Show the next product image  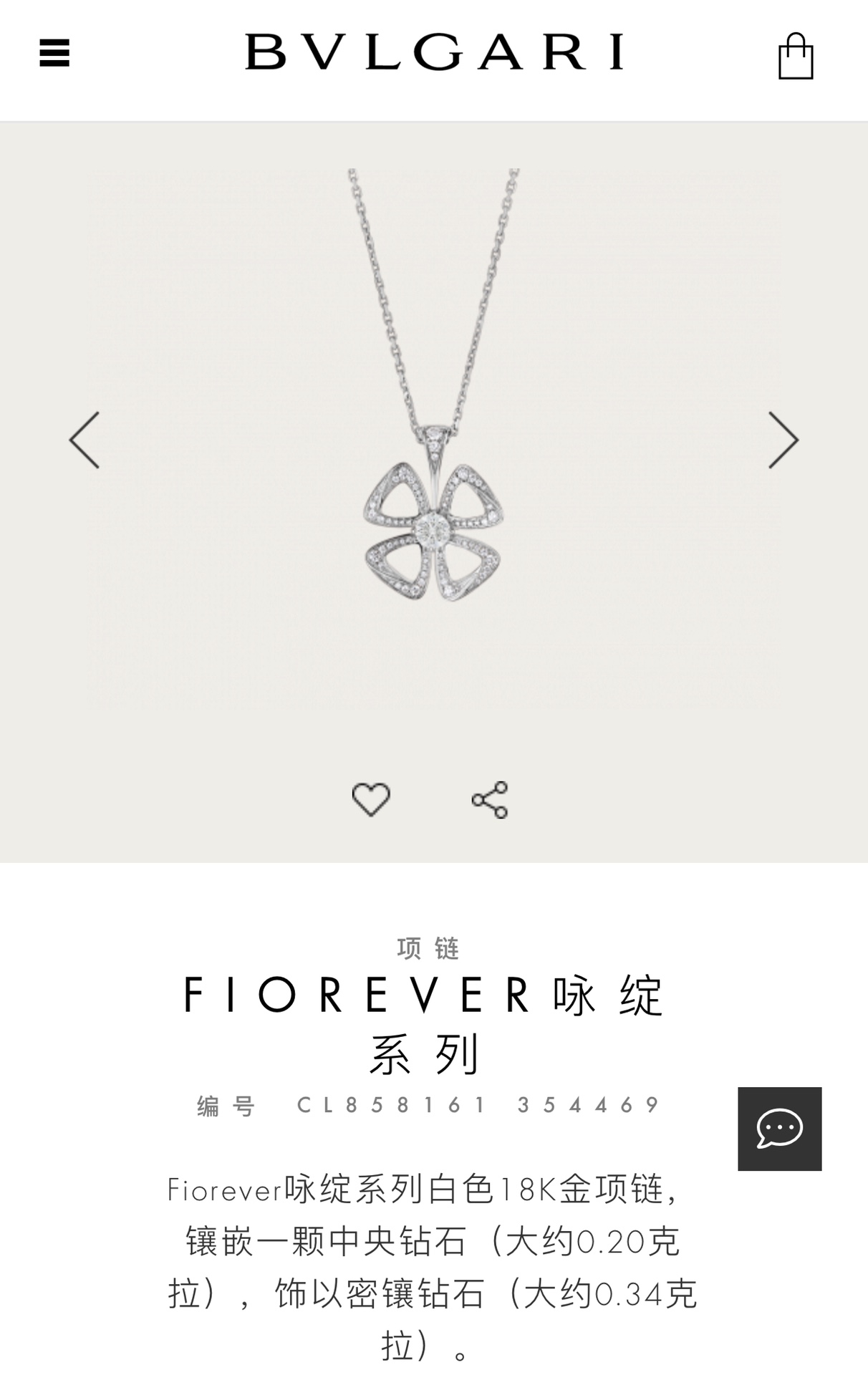pos(783,440)
